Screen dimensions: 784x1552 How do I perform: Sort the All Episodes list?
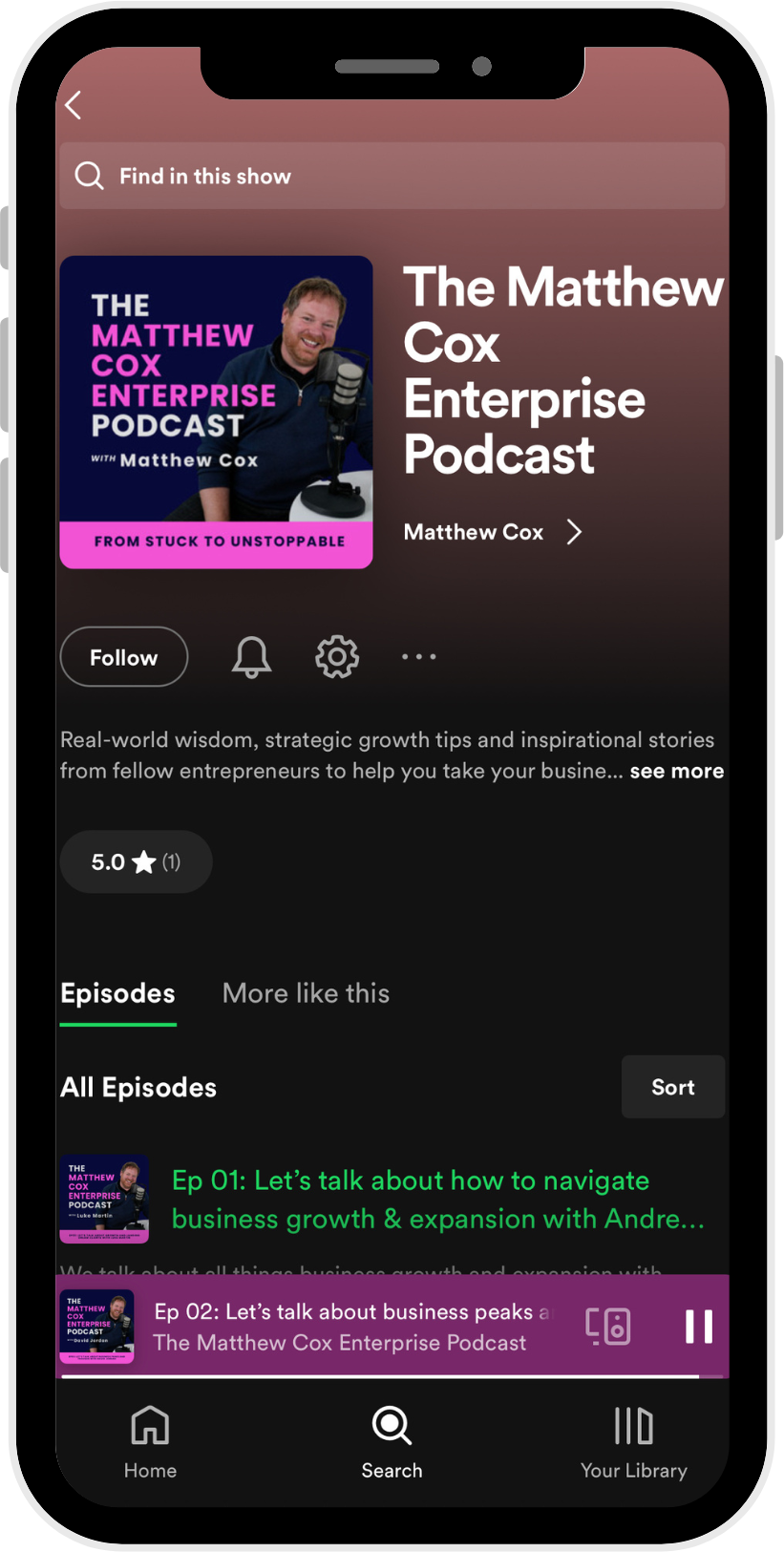pos(672,1087)
